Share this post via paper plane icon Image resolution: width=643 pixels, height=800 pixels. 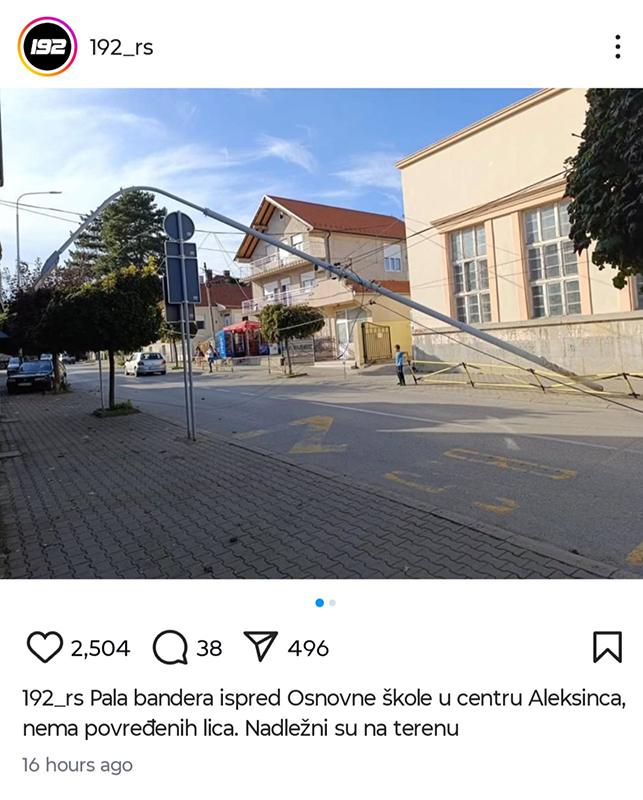260,647
